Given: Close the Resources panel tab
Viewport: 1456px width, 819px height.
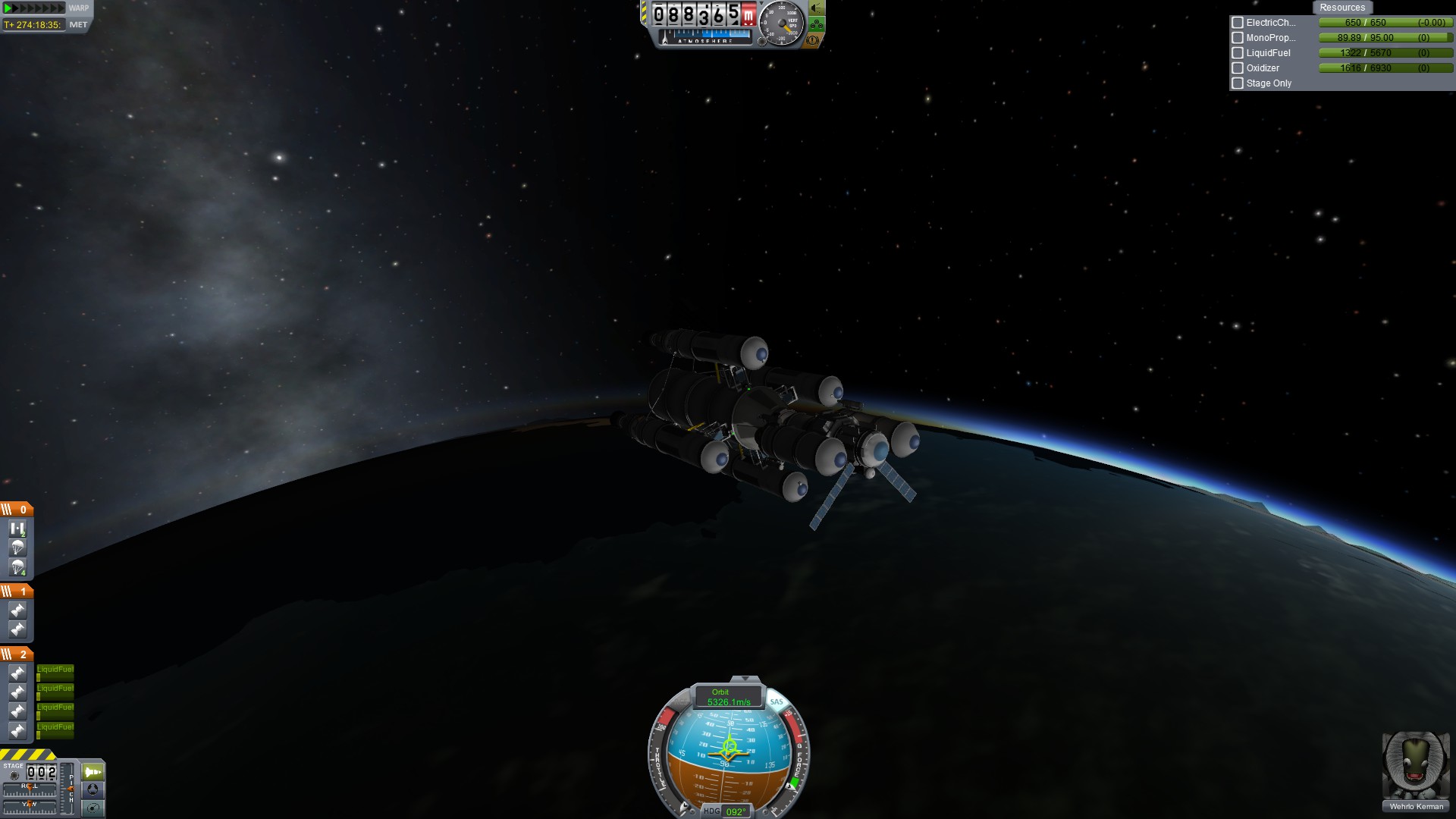Looking at the screenshot, I should coord(1341,8).
